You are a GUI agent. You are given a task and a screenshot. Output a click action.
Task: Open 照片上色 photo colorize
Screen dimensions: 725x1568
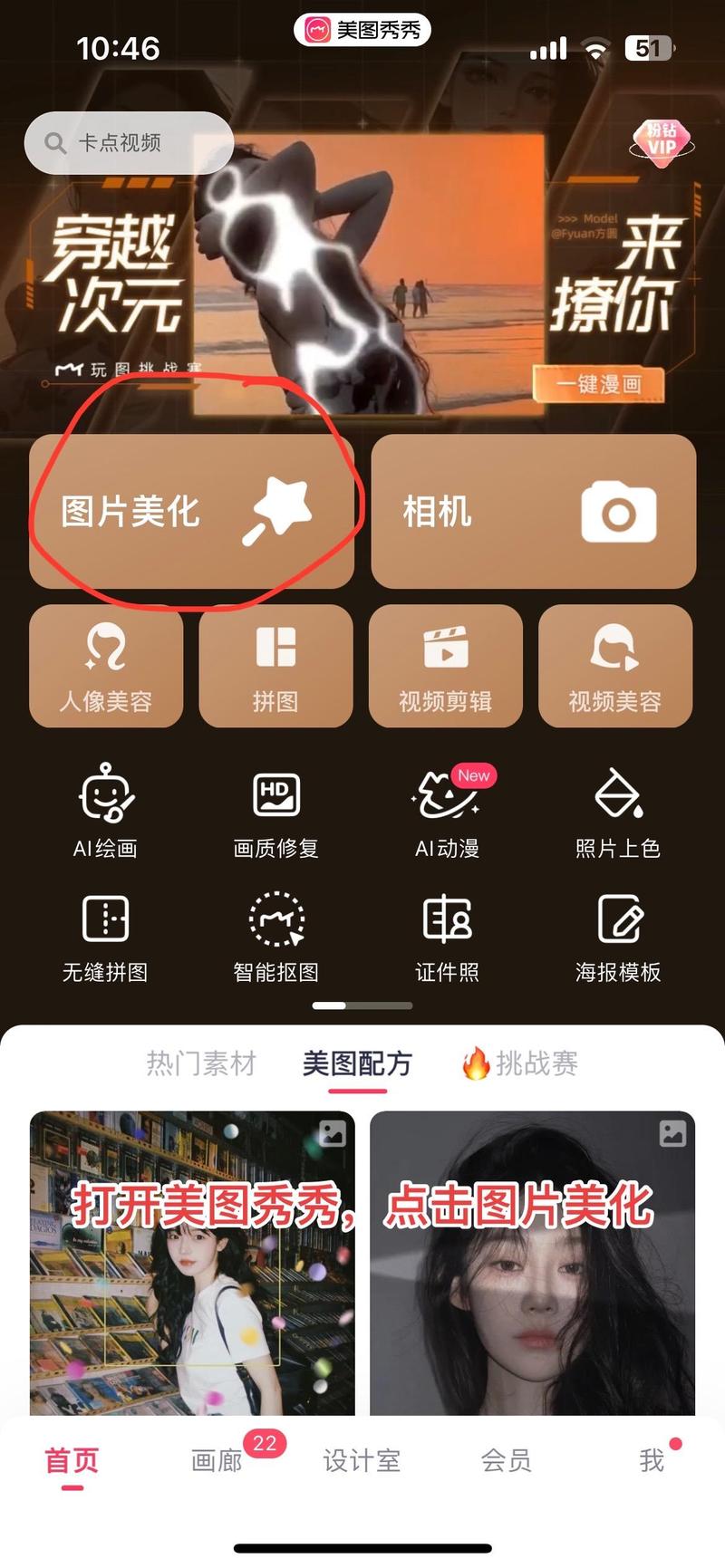point(617,811)
